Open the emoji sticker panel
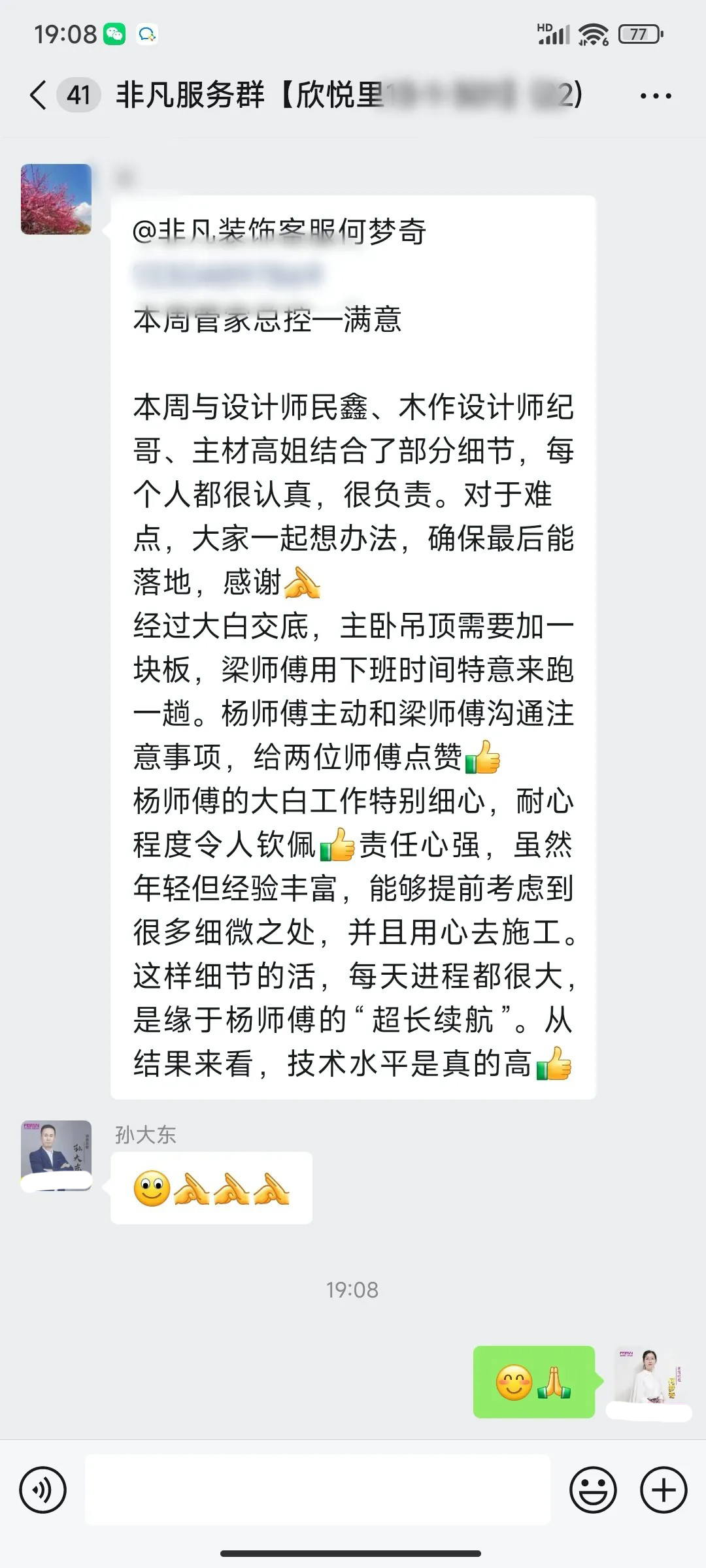This screenshot has height=1568, width=706. (593, 1490)
